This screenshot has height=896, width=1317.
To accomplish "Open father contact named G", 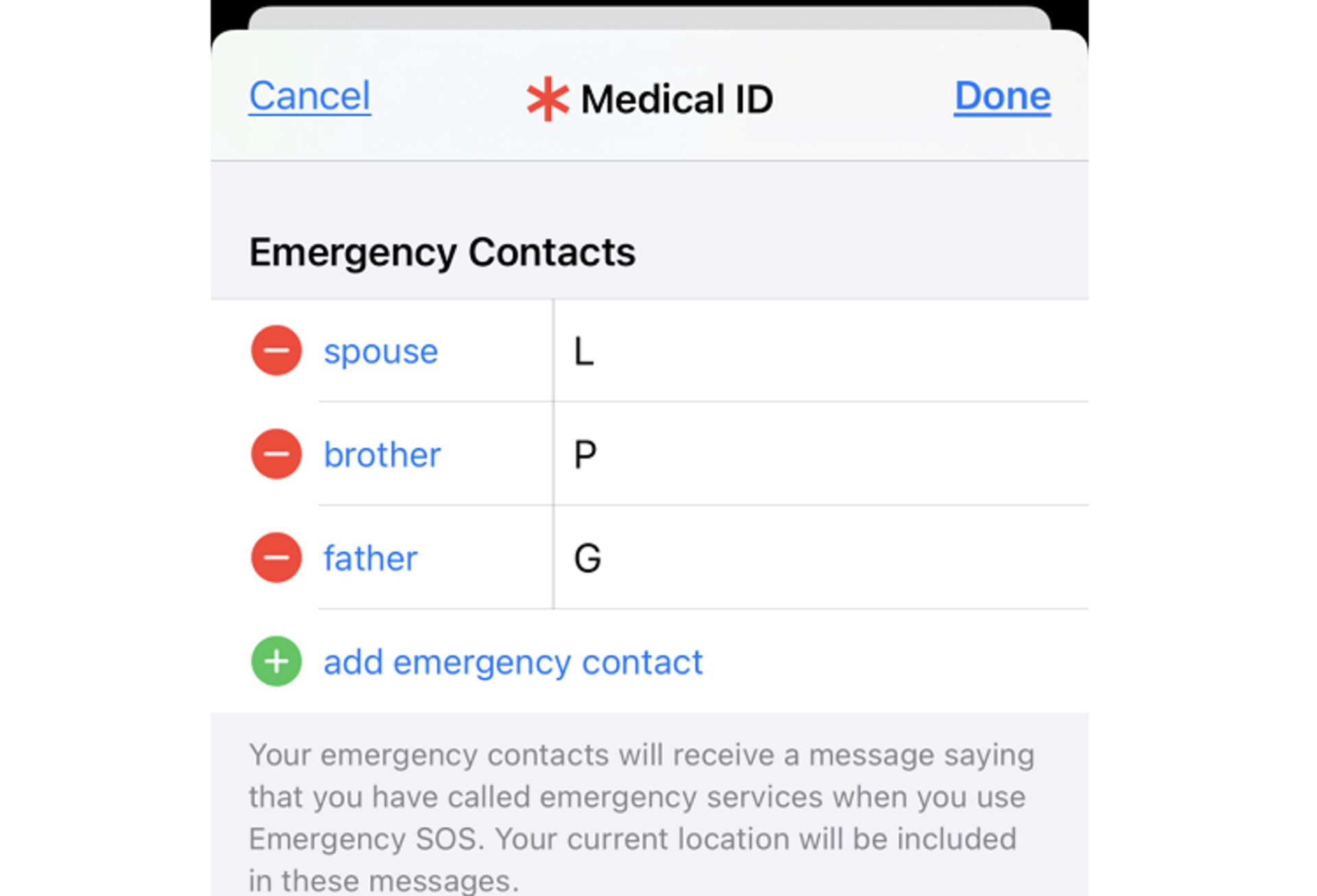I will tap(587, 558).
